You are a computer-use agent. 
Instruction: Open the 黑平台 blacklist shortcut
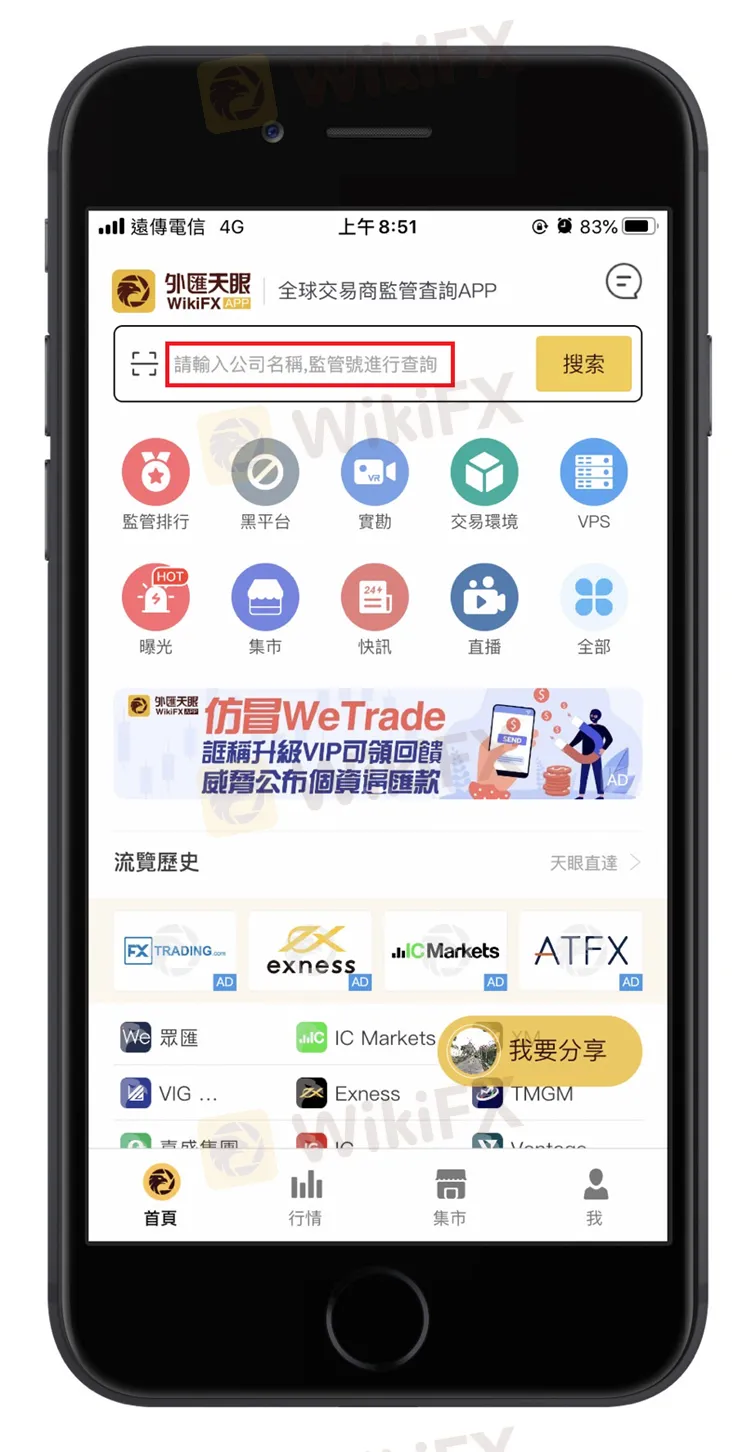[265, 473]
